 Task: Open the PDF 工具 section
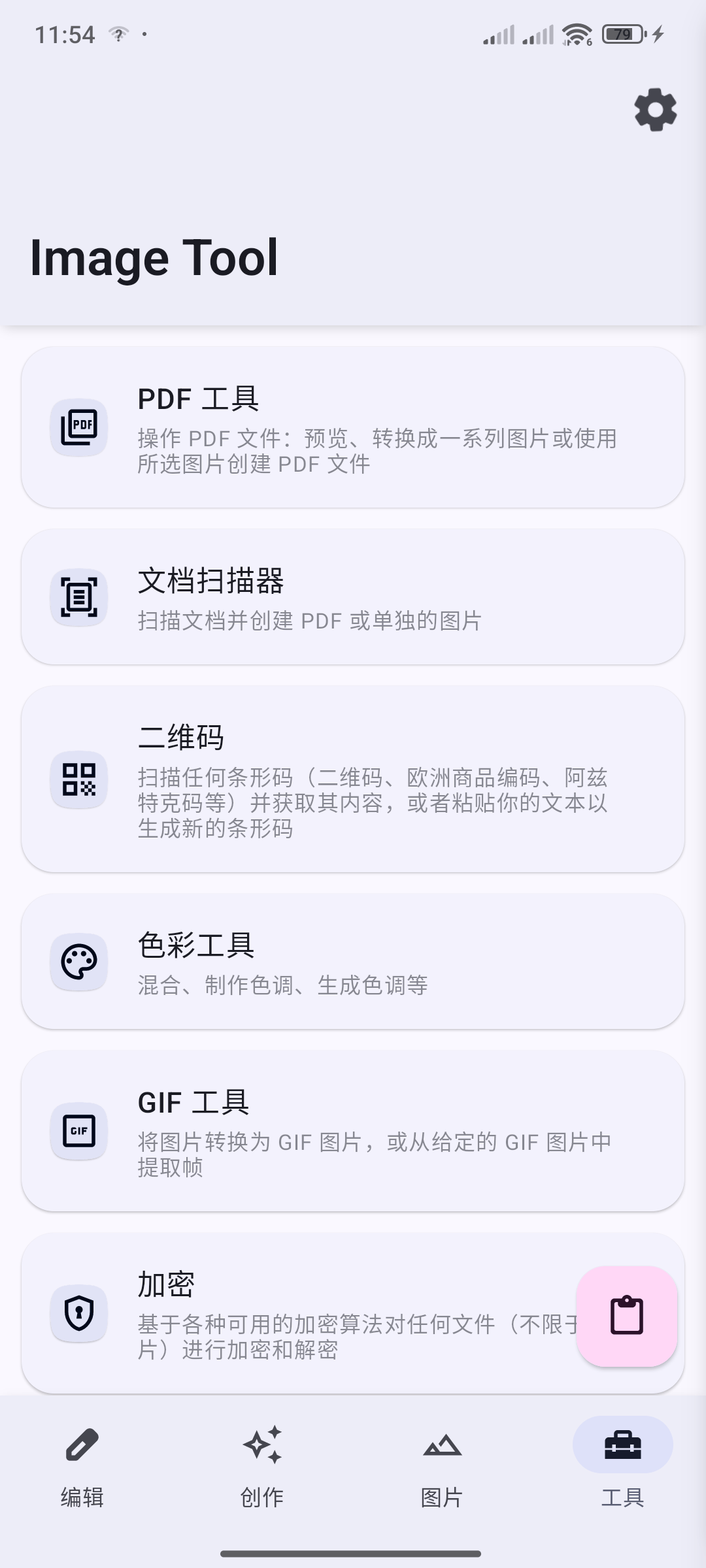[x=353, y=428]
